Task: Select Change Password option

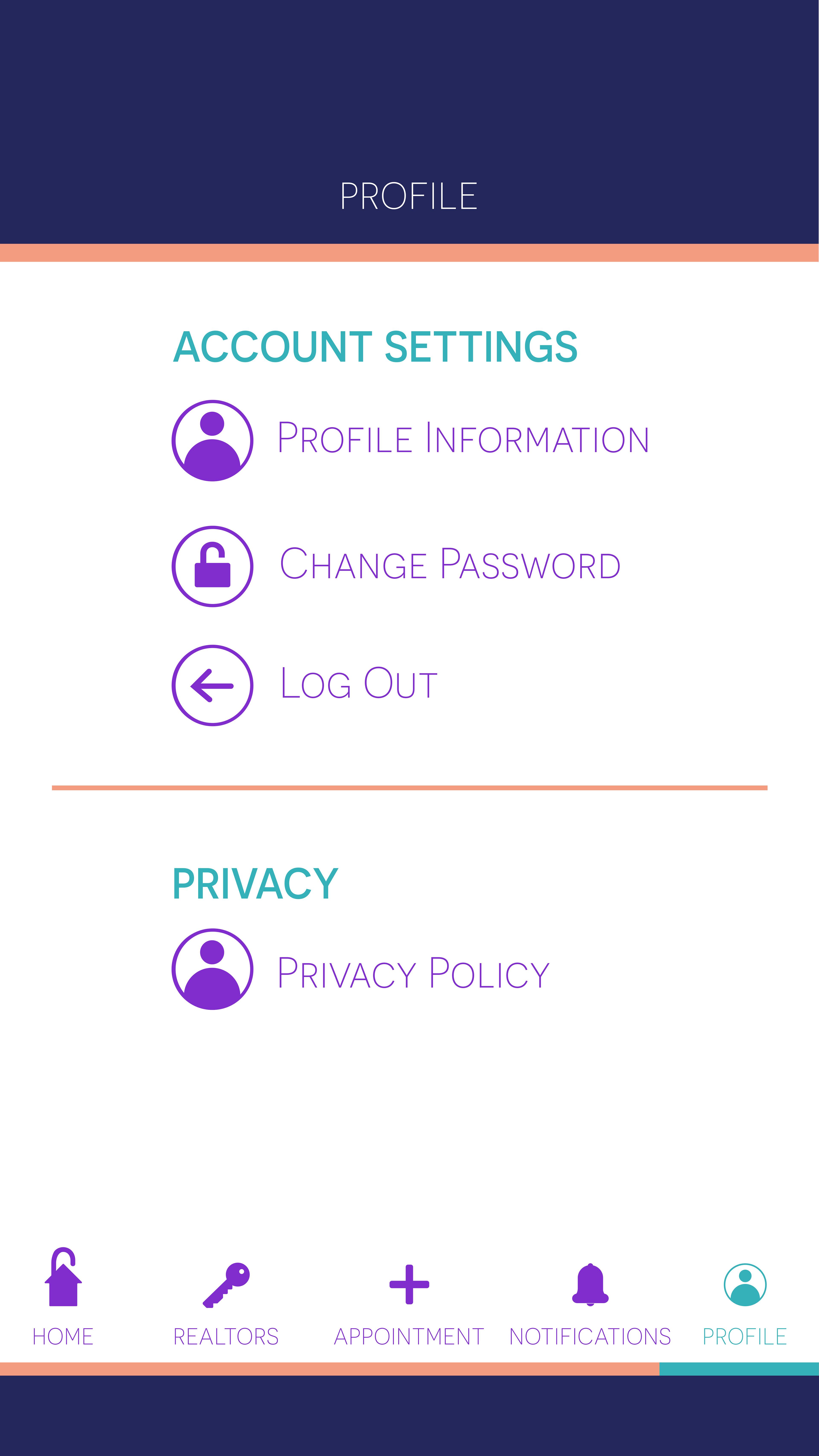Action: coord(449,565)
